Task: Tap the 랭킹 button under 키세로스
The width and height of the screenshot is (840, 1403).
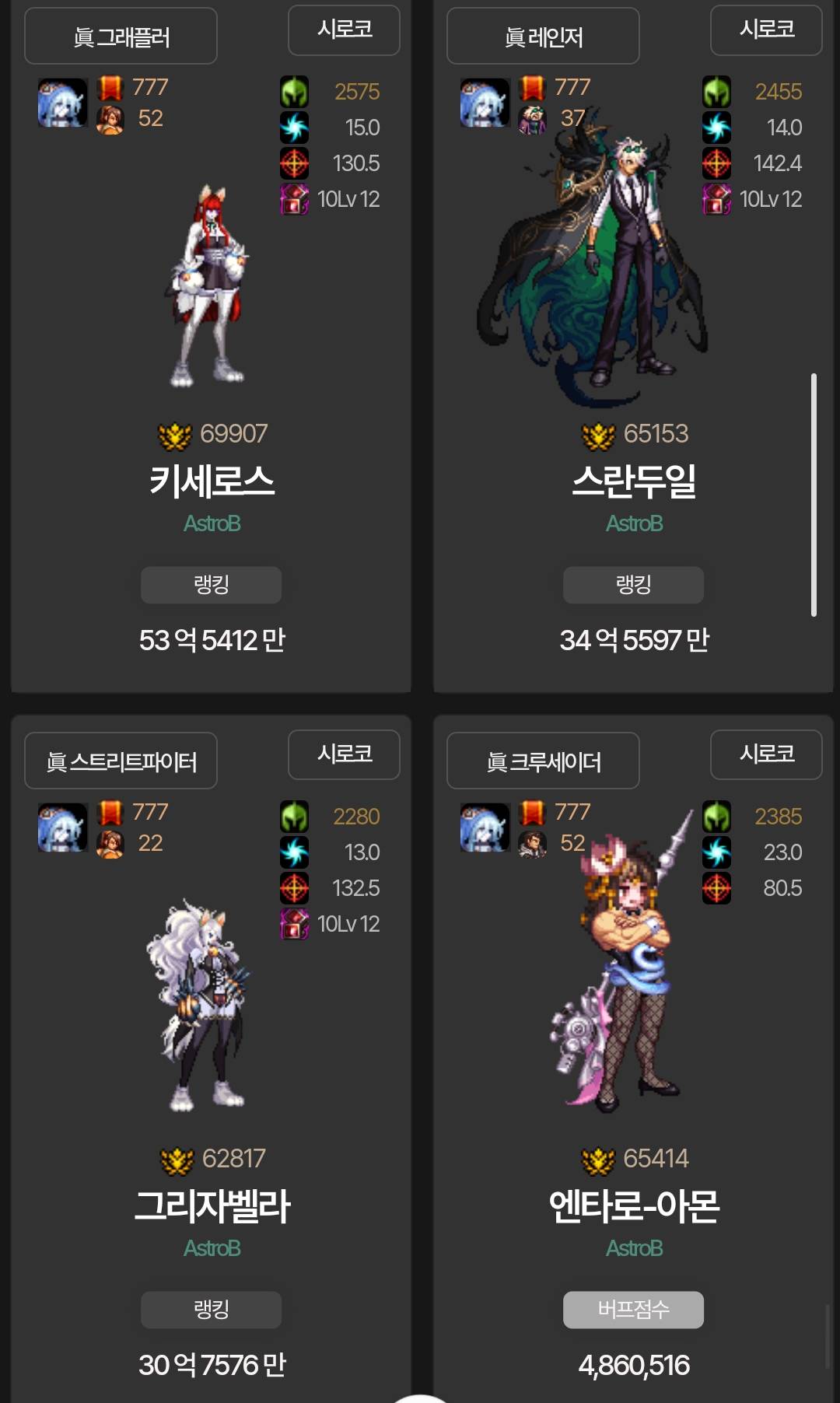Action: tap(211, 585)
